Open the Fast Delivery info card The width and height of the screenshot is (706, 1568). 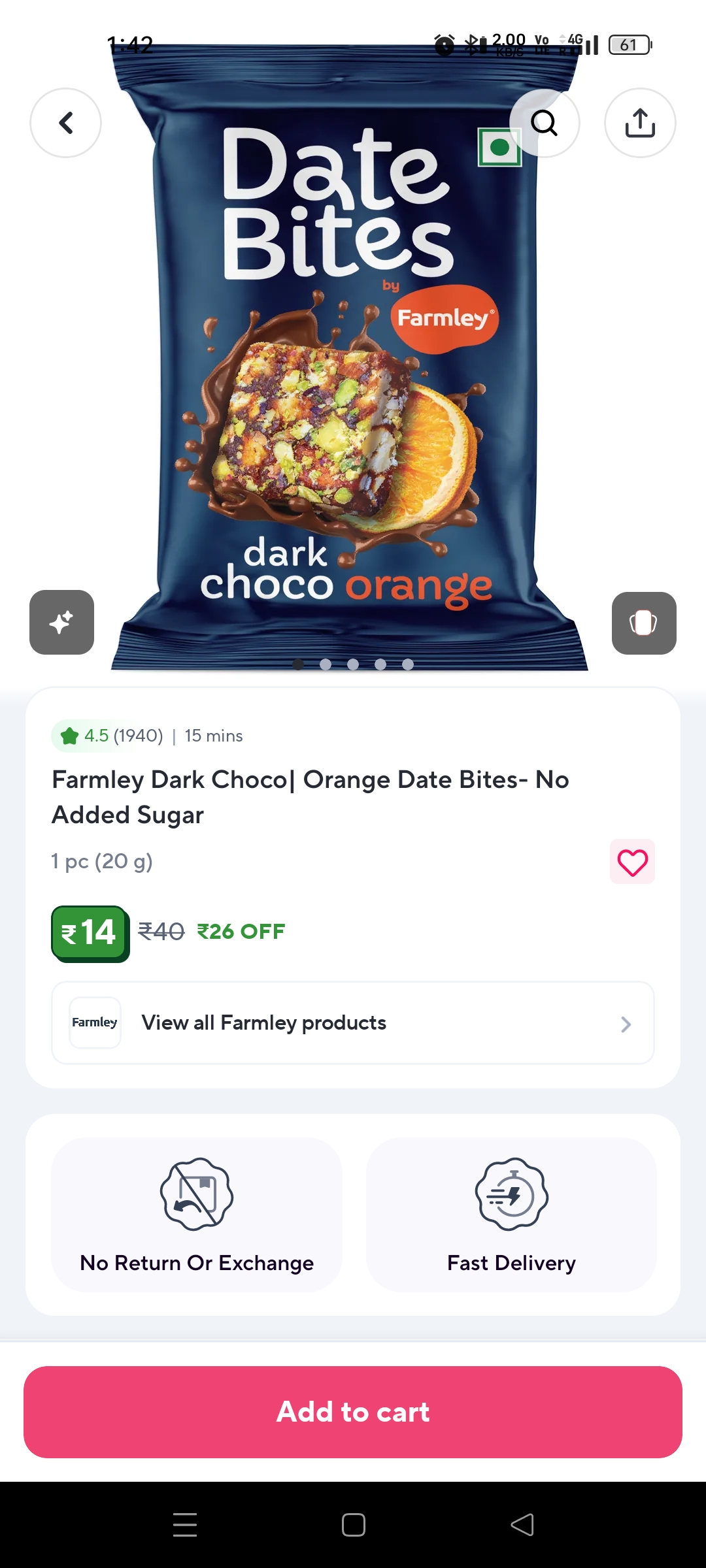[x=511, y=1215]
